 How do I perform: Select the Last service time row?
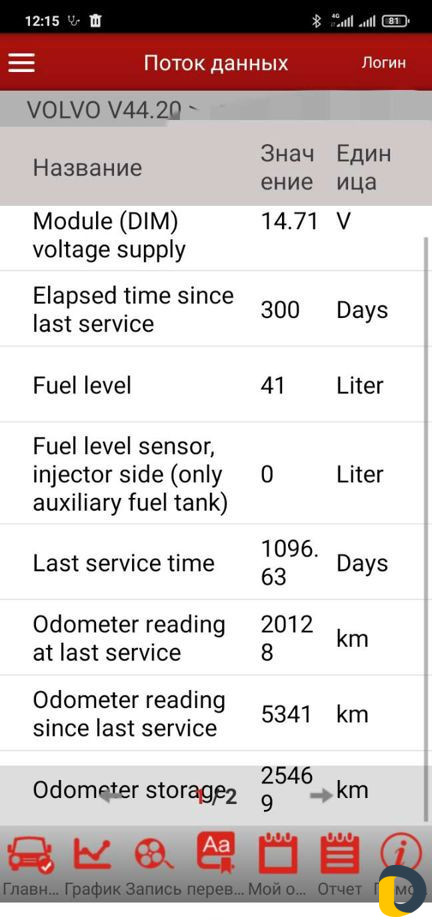click(211, 562)
